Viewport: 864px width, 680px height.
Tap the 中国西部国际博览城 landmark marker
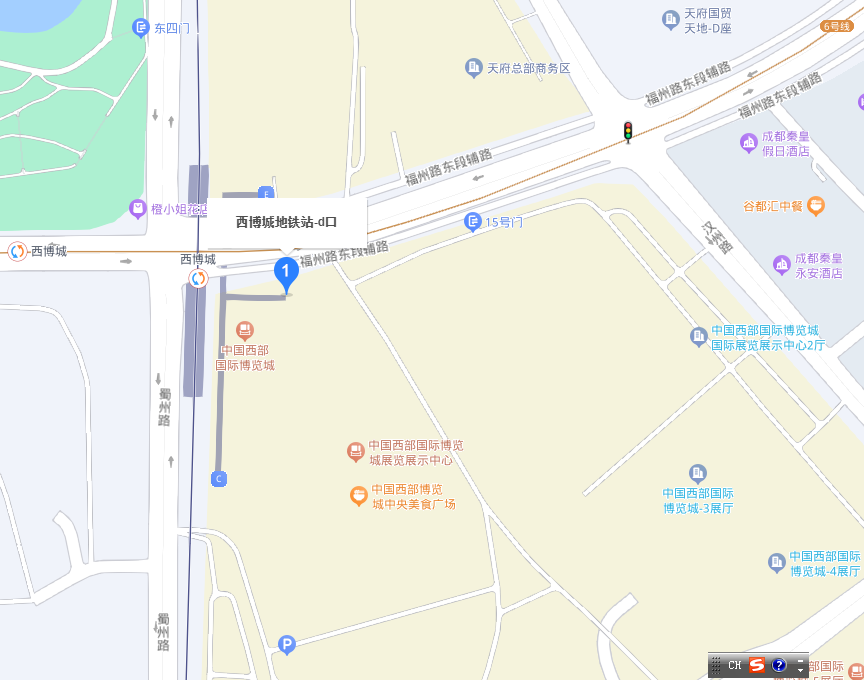click(x=244, y=330)
